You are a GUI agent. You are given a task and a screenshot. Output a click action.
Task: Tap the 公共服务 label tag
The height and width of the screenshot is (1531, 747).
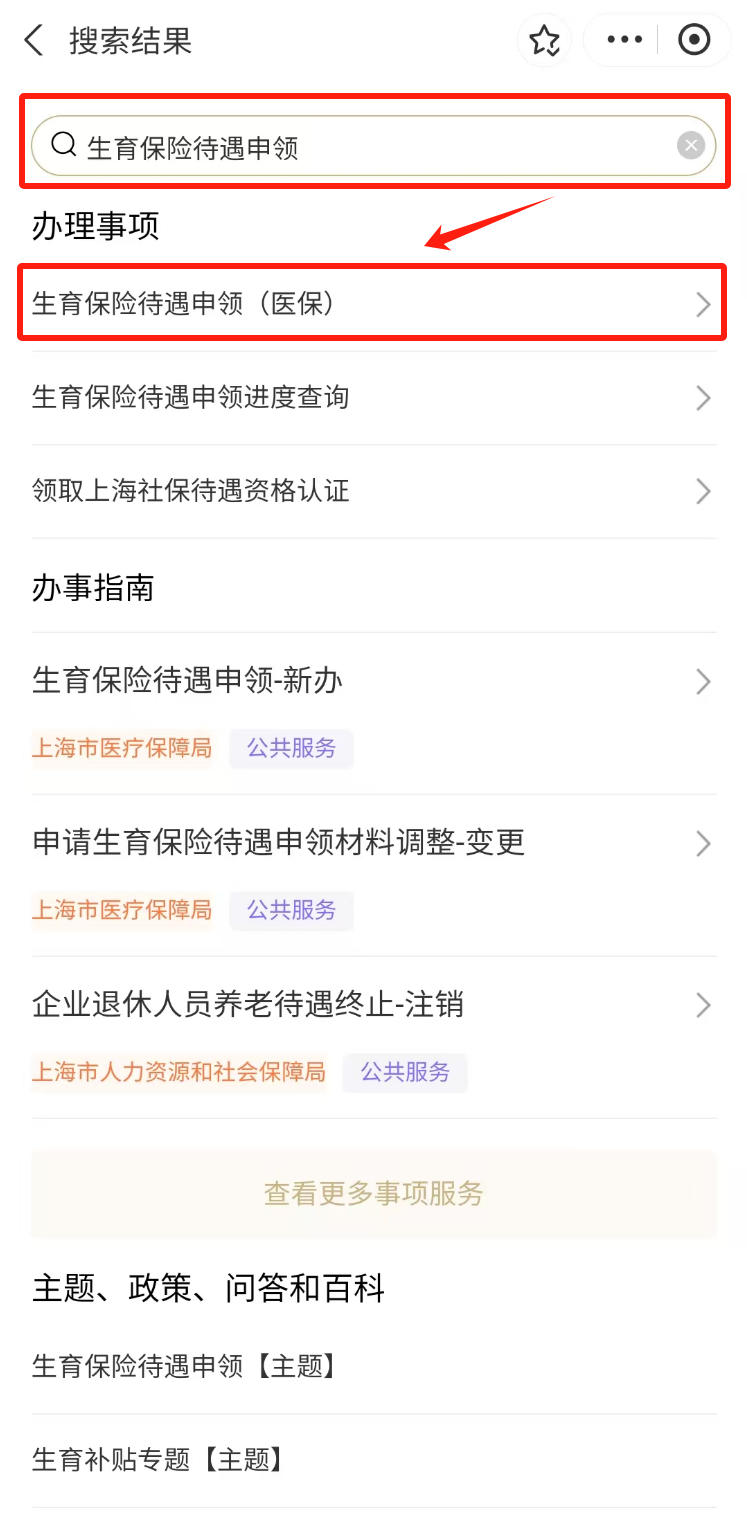point(291,747)
